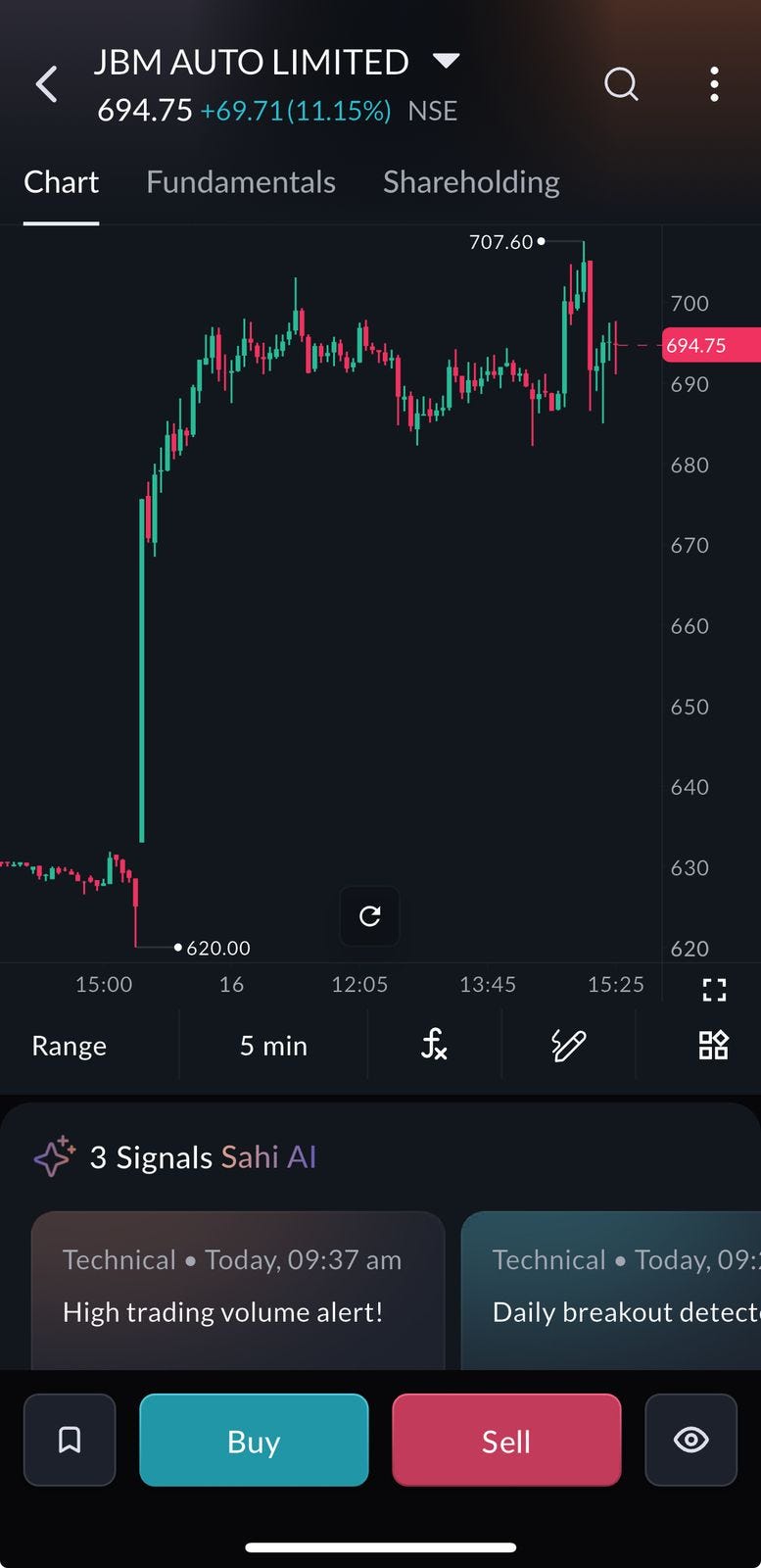761x1568 pixels.
Task: Switch to the Shareholding tab
Action: pyautogui.click(x=471, y=182)
